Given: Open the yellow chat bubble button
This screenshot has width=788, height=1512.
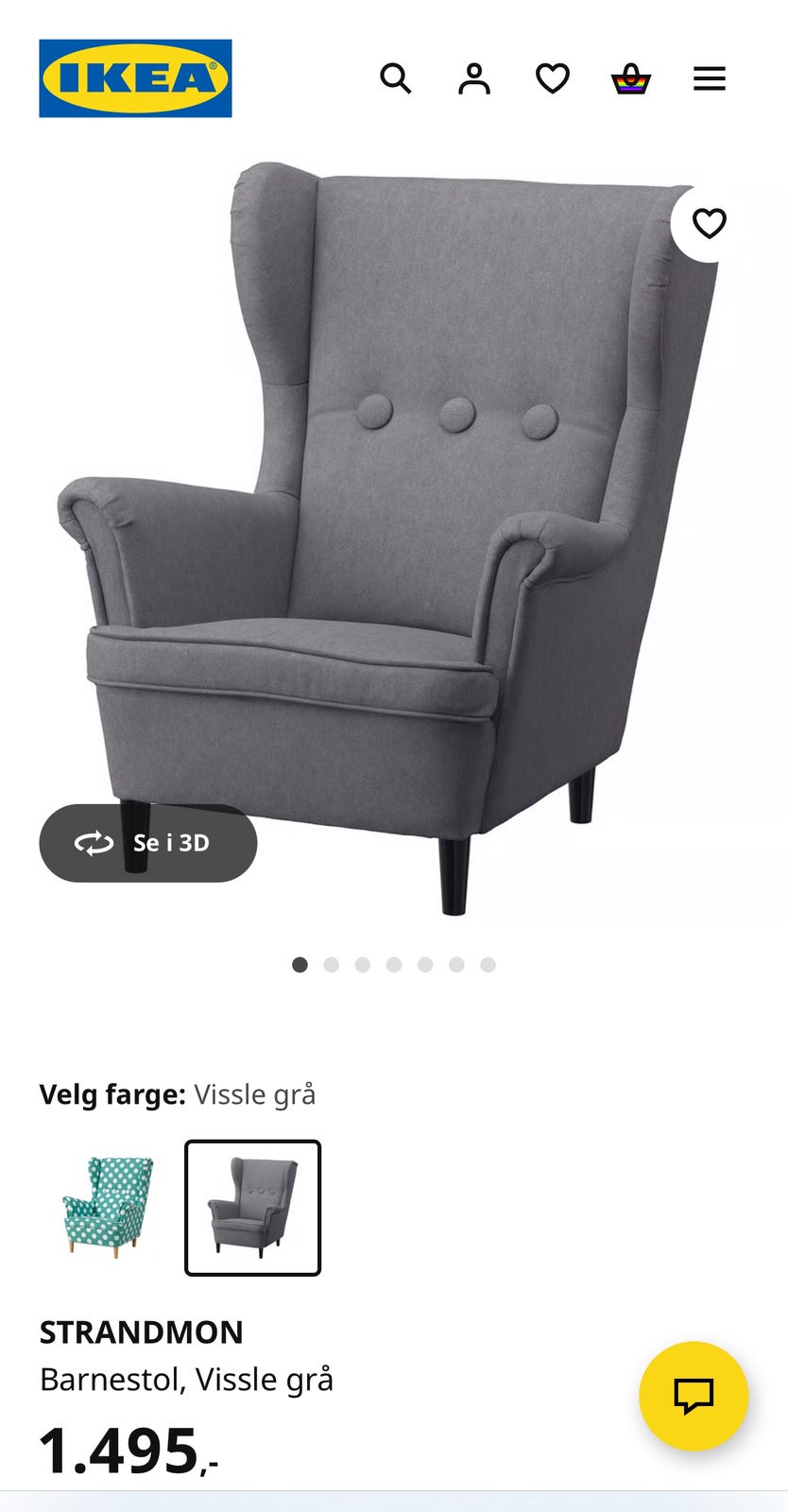Looking at the screenshot, I should (694, 1396).
